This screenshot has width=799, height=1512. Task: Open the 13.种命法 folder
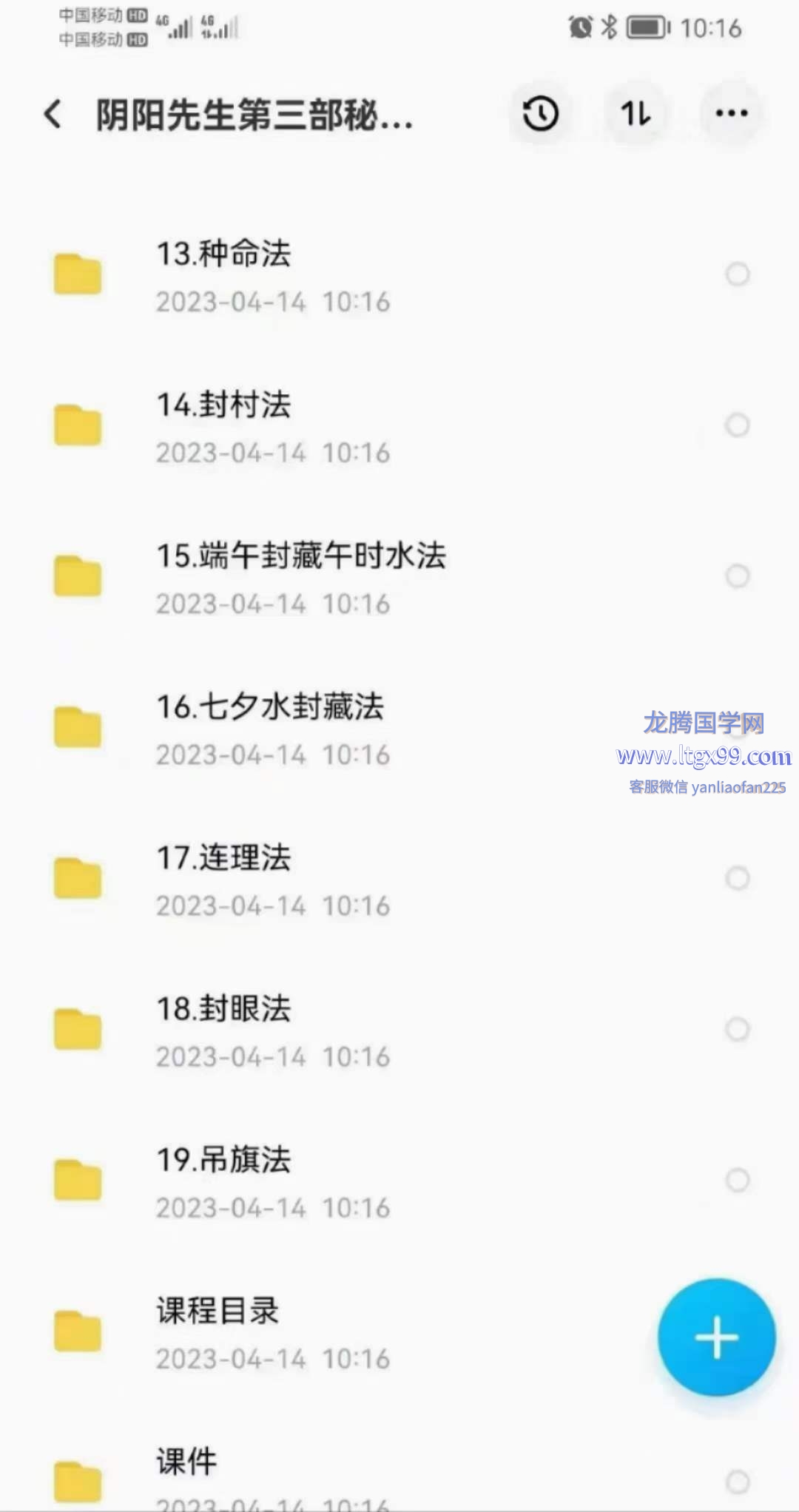click(x=399, y=275)
